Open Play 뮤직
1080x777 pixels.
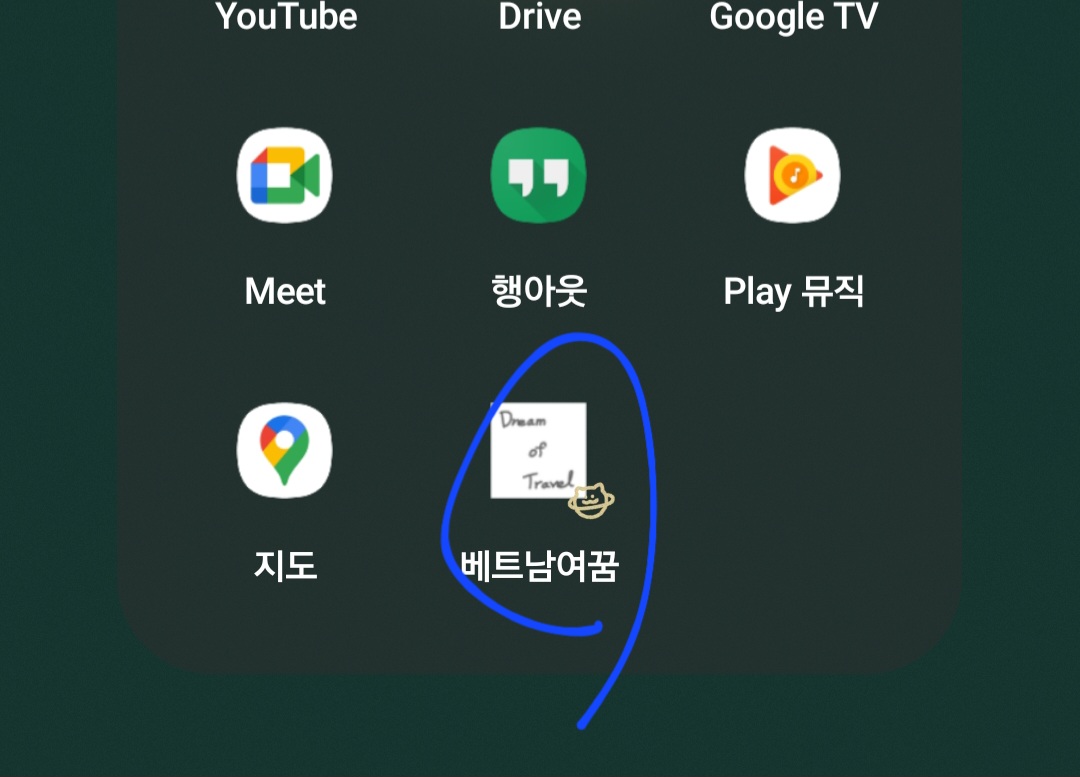pos(793,177)
